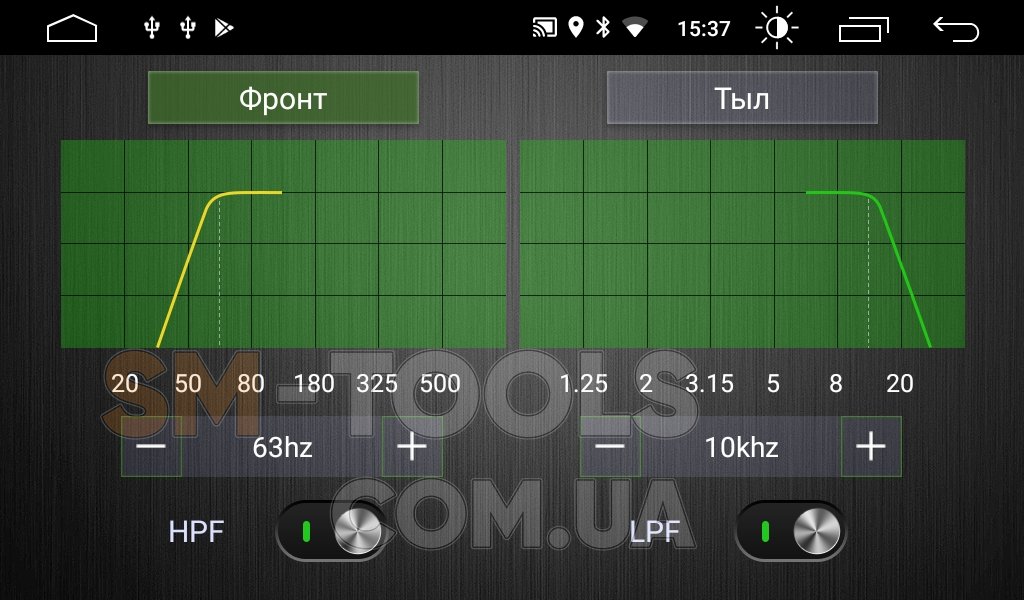The height and width of the screenshot is (600, 1024).
Task: Toggle the LPF switch
Action: [791, 530]
